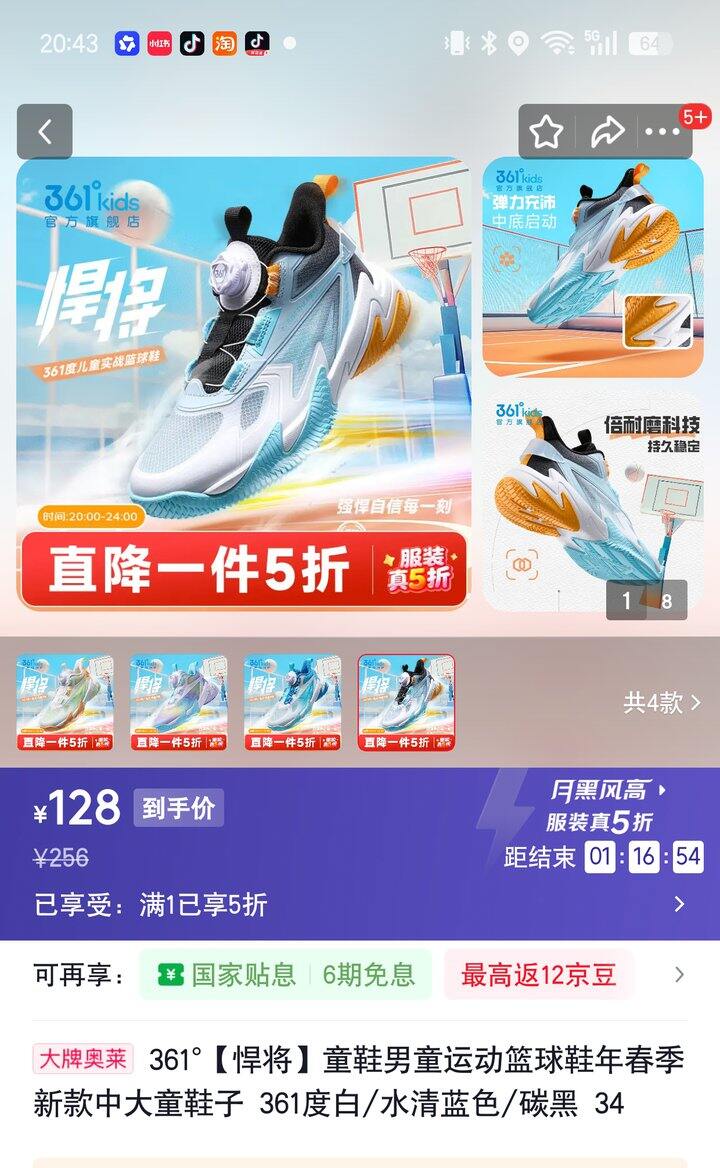Open the 月黑风高 promotion banner
The height and width of the screenshot is (1168, 720).
pyautogui.click(x=604, y=805)
